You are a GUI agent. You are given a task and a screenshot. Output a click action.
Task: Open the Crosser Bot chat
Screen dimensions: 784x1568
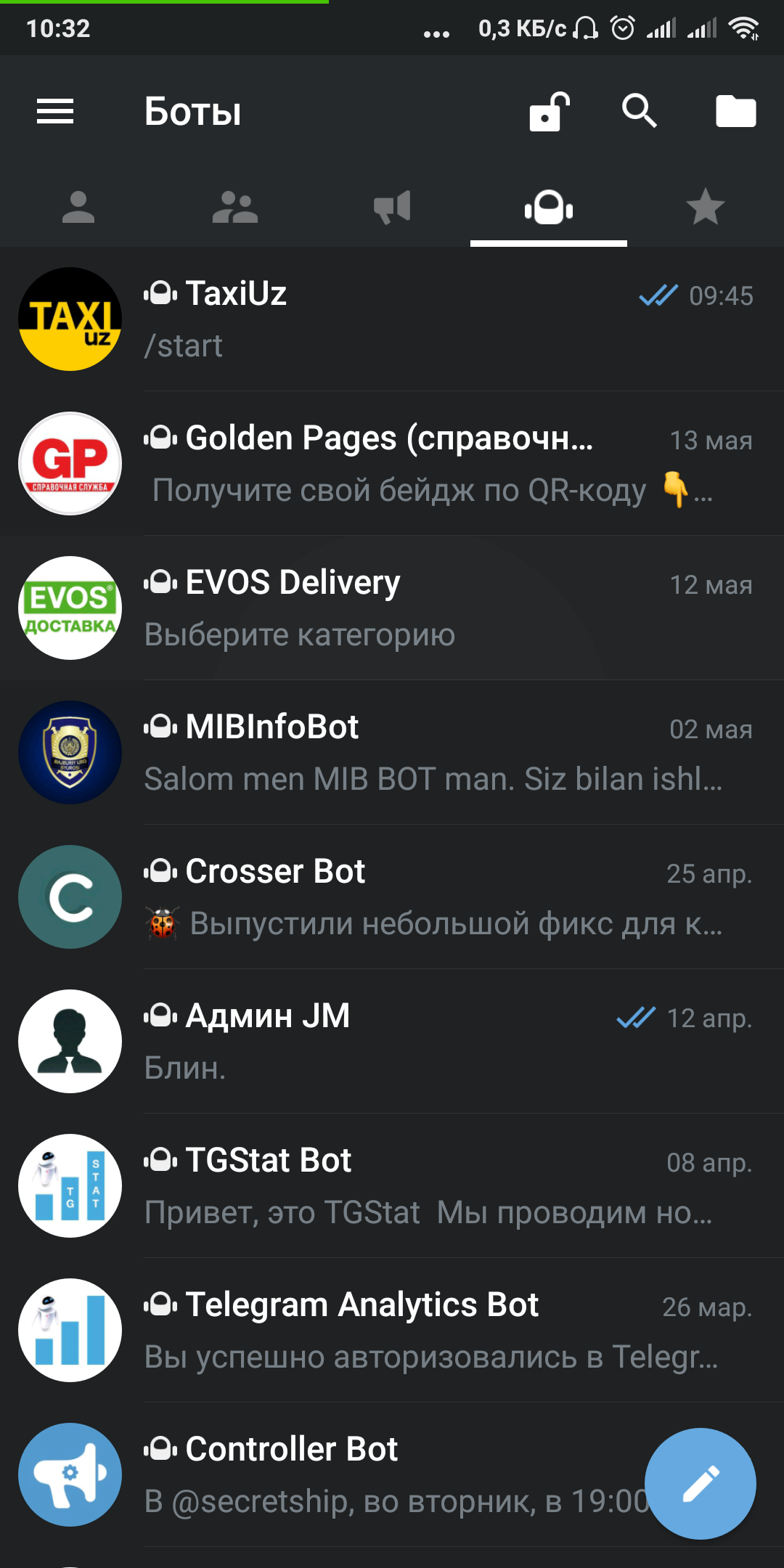point(392,897)
